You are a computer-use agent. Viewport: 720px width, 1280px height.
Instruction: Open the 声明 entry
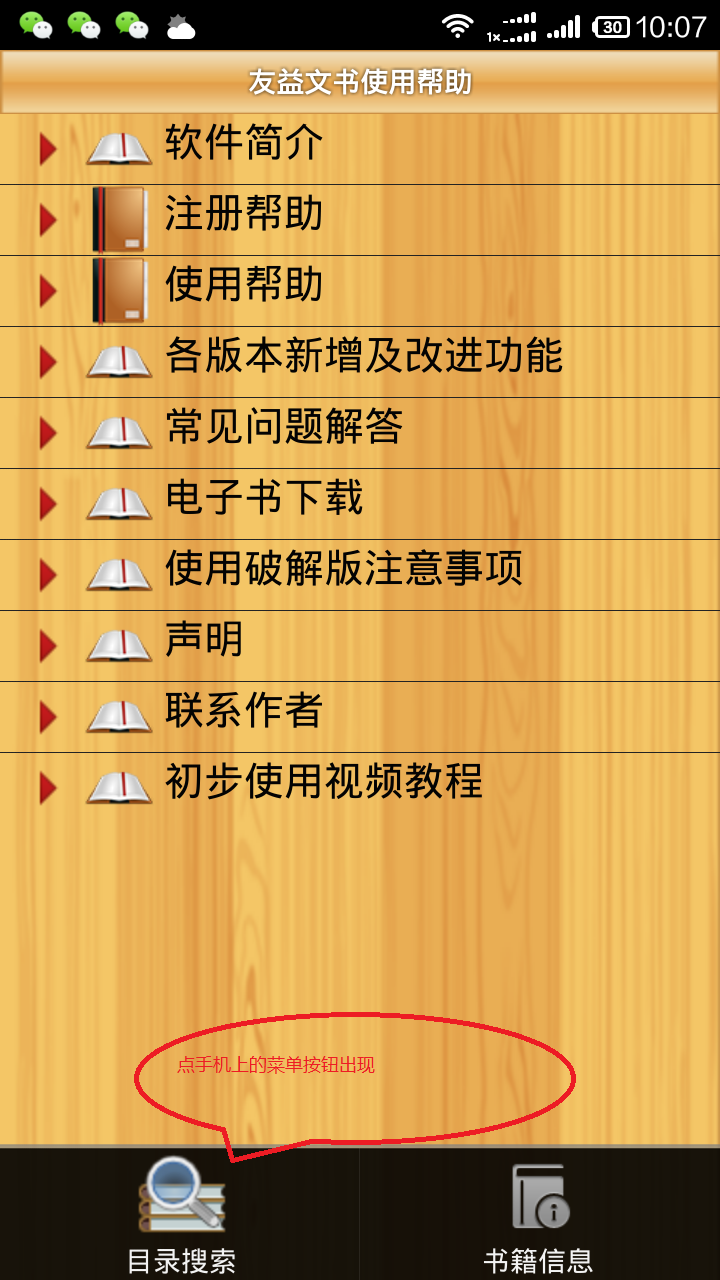pyautogui.click(x=360, y=646)
